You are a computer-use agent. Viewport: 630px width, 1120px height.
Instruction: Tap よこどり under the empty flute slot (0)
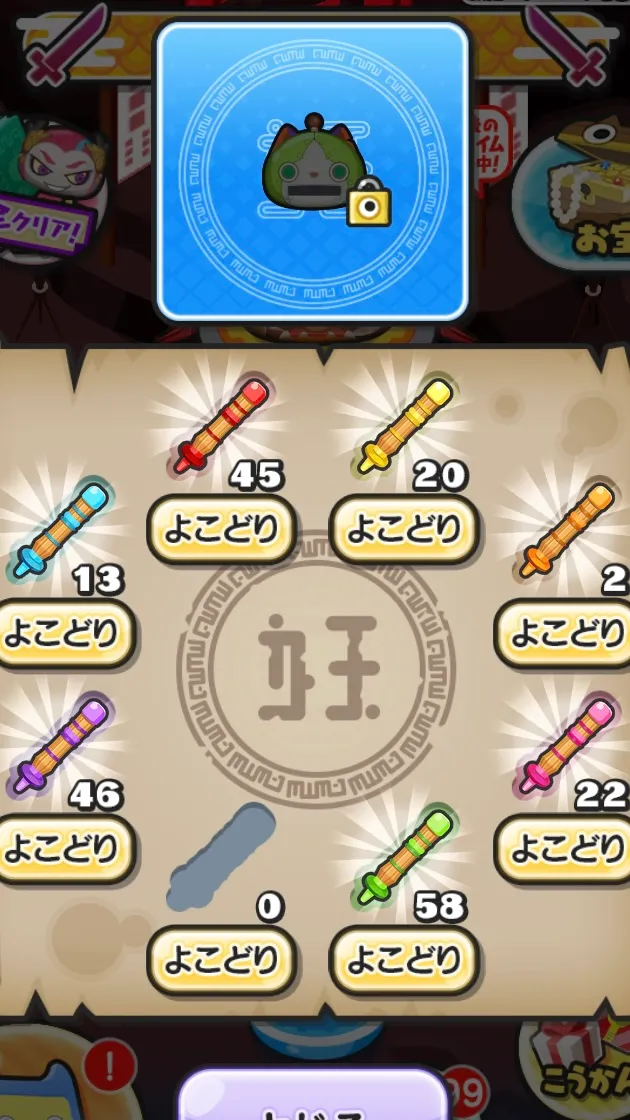(221, 961)
